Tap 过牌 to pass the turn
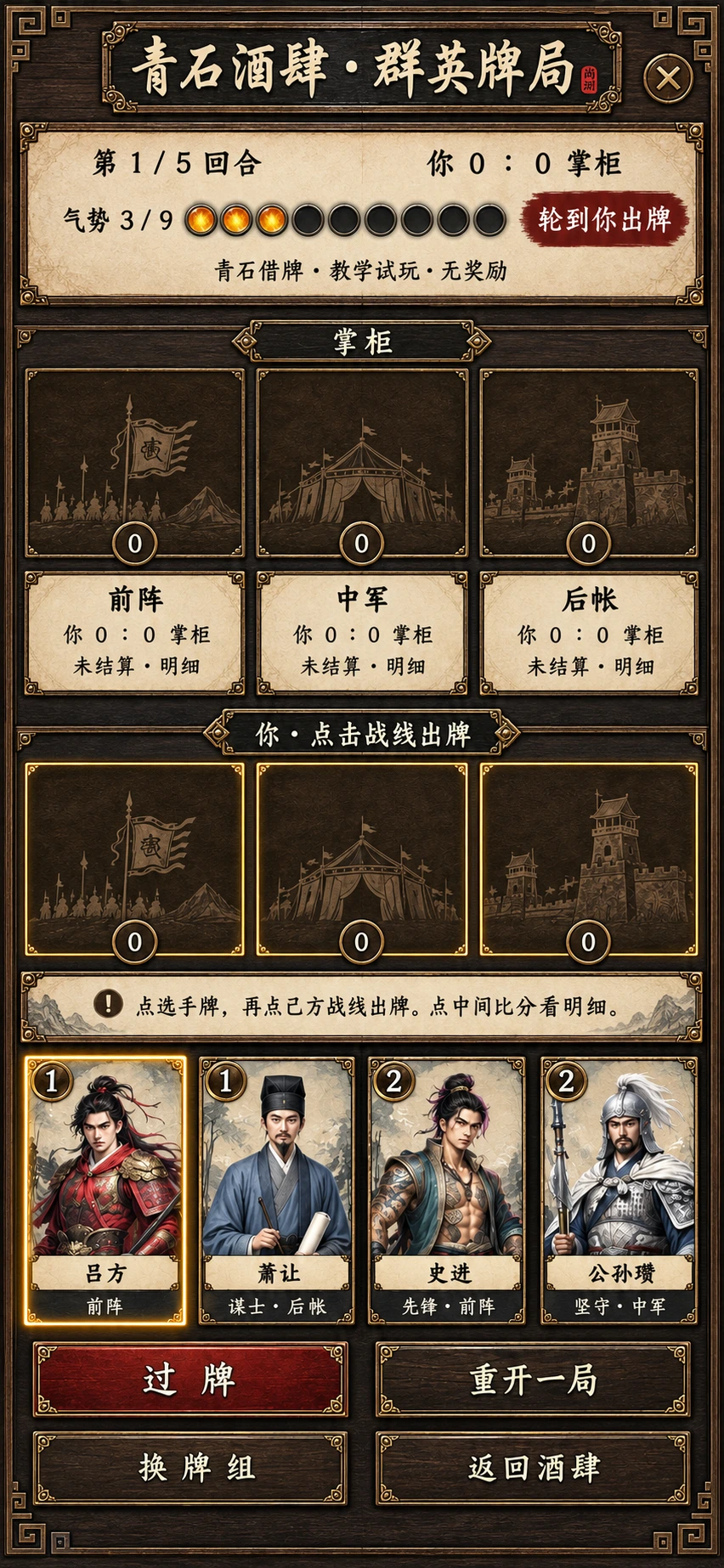Screen dimensions: 724x1568 click(190, 1379)
